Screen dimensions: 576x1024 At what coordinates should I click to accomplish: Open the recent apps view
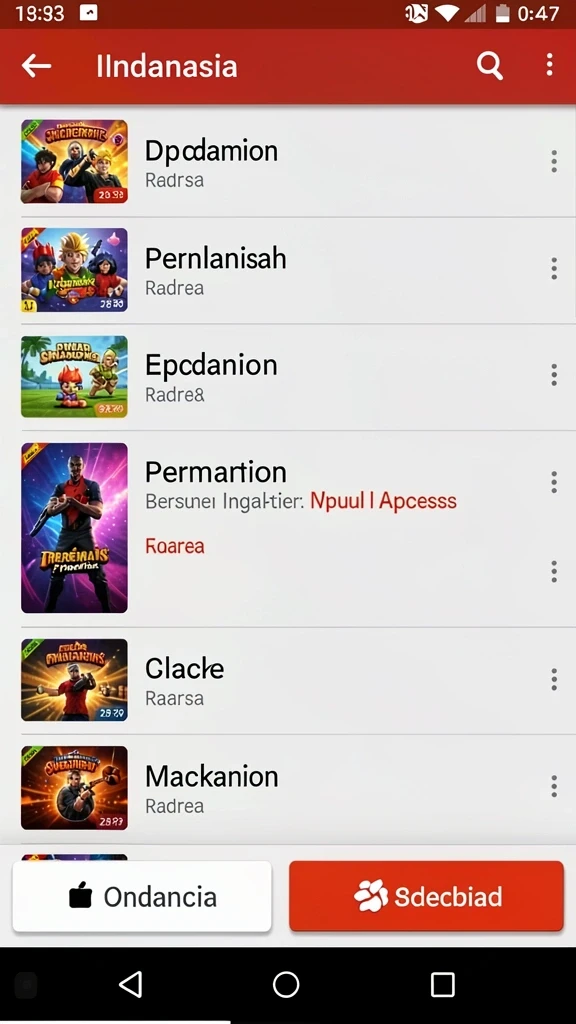(x=442, y=984)
